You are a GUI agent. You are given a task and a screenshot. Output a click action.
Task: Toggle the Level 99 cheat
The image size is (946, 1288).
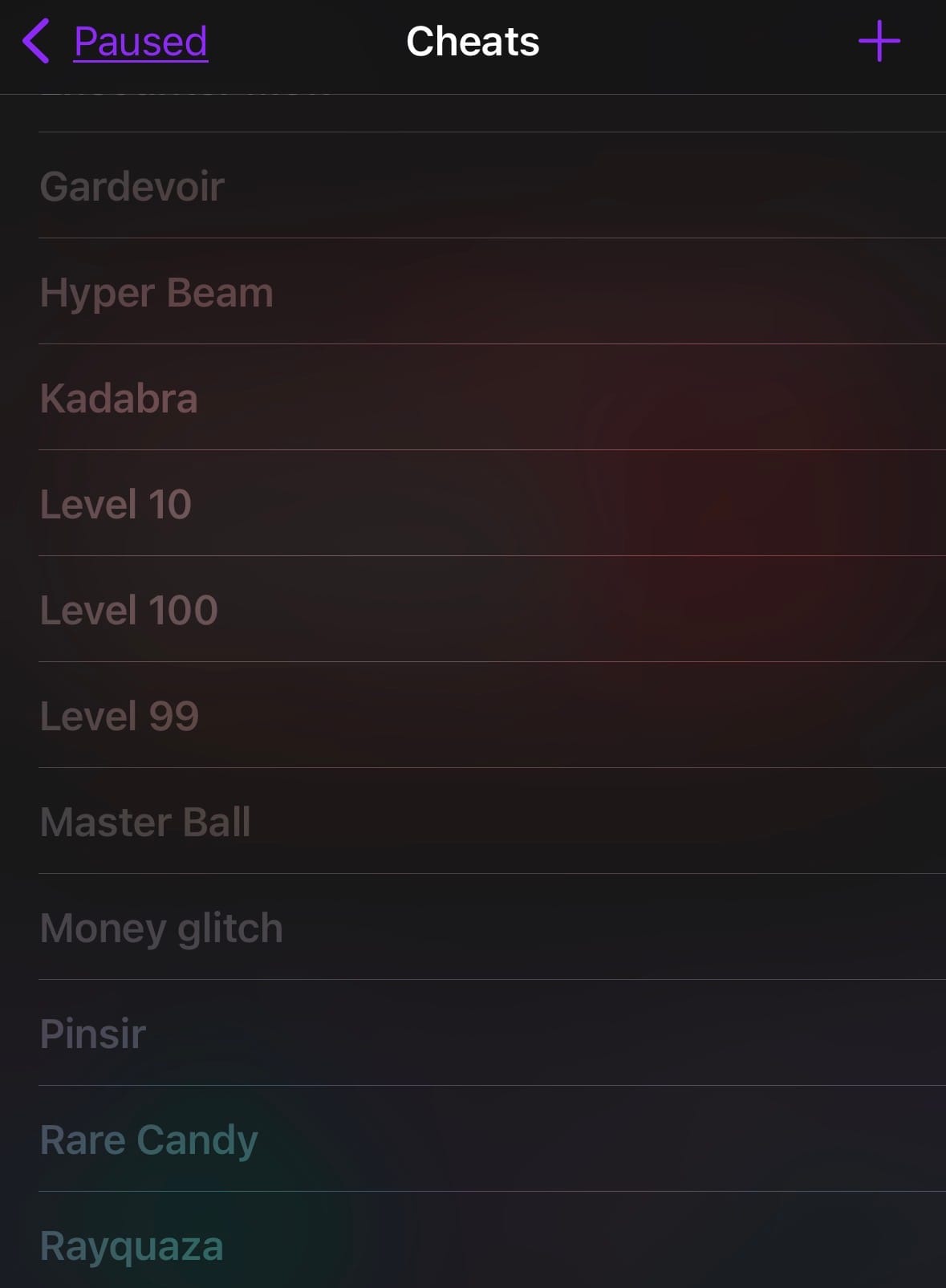[x=321, y=714]
